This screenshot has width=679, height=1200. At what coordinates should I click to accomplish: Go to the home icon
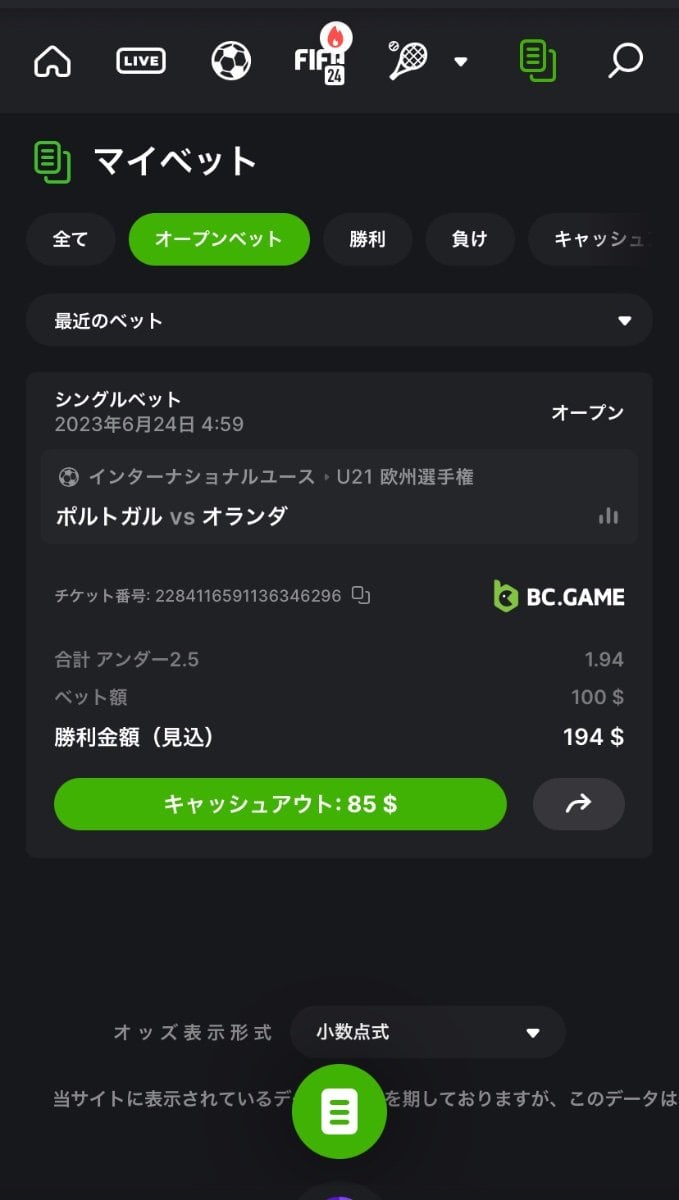pyautogui.click(x=53, y=61)
